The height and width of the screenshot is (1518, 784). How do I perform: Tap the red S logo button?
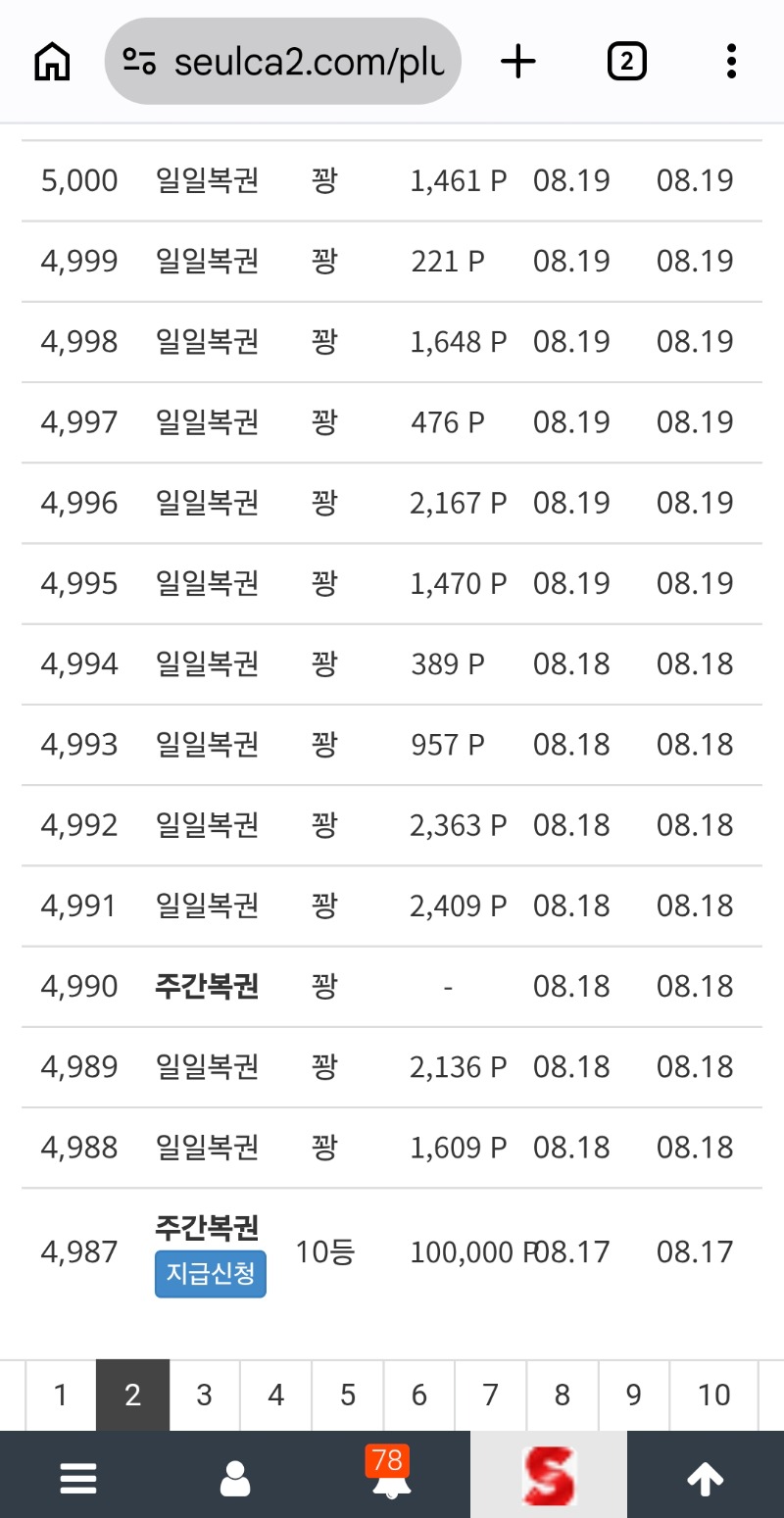(x=549, y=1475)
